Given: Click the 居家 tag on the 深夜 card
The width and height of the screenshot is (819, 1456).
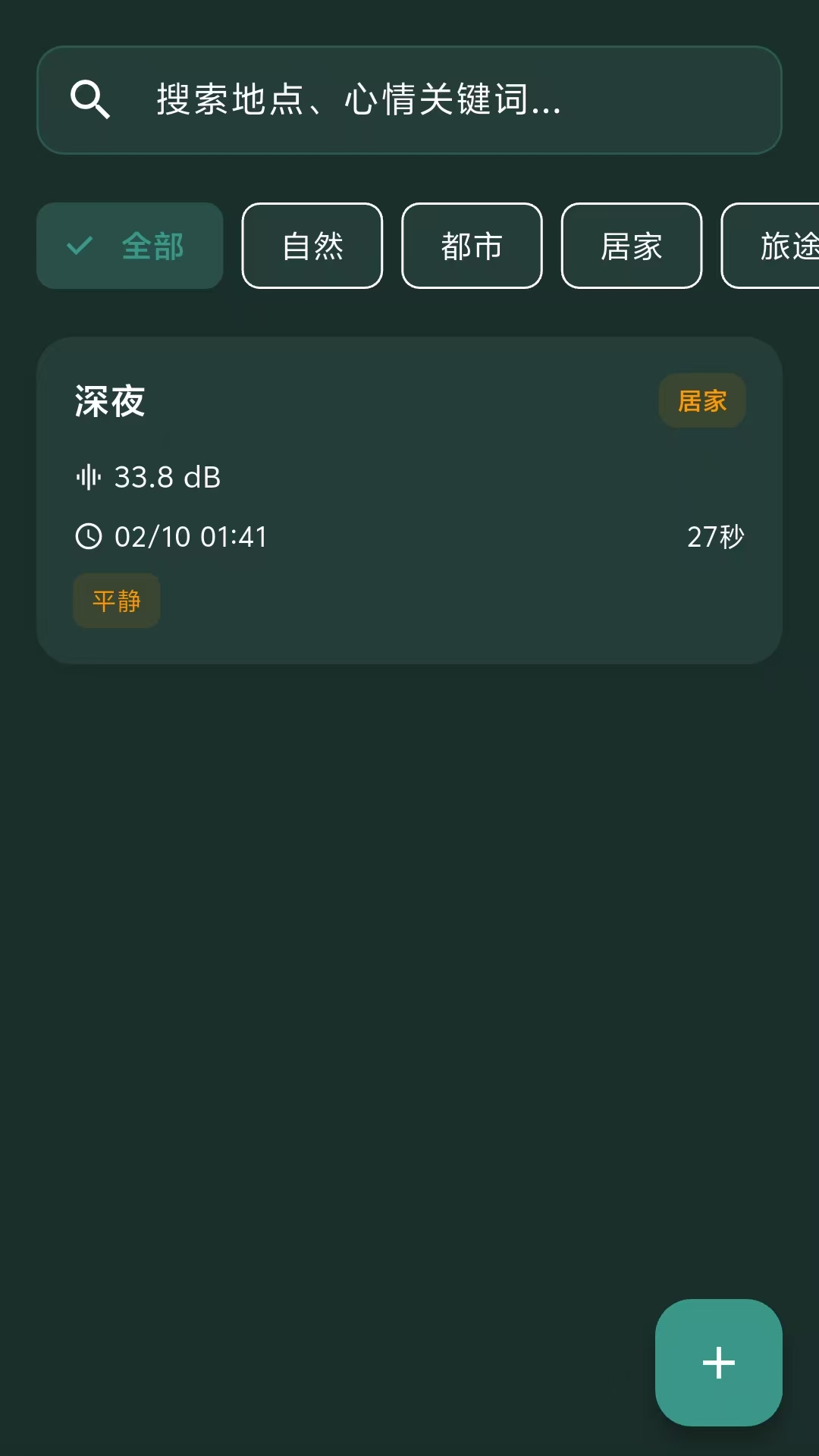Looking at the screenshot, I should 702,400.
